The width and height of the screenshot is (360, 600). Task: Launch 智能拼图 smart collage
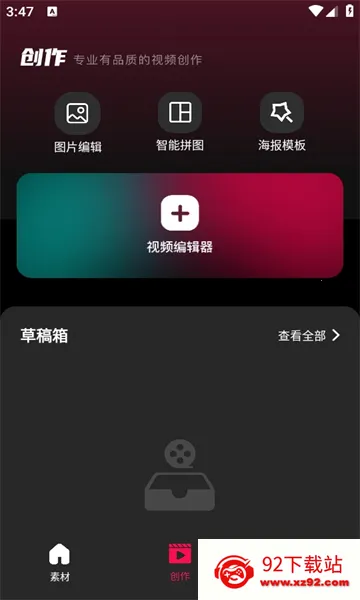(x=180, y=123)
